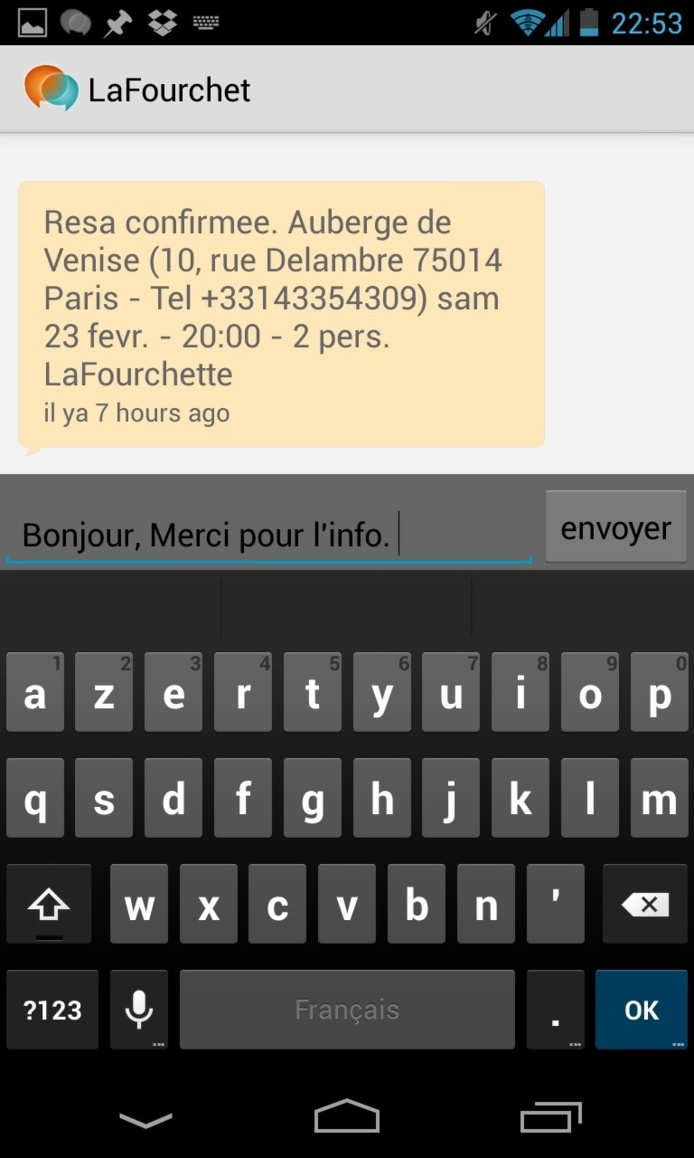Viewport: 694px width, 1158px height.
Task: Tap the Français space bar
Action: coord(346,1009)
